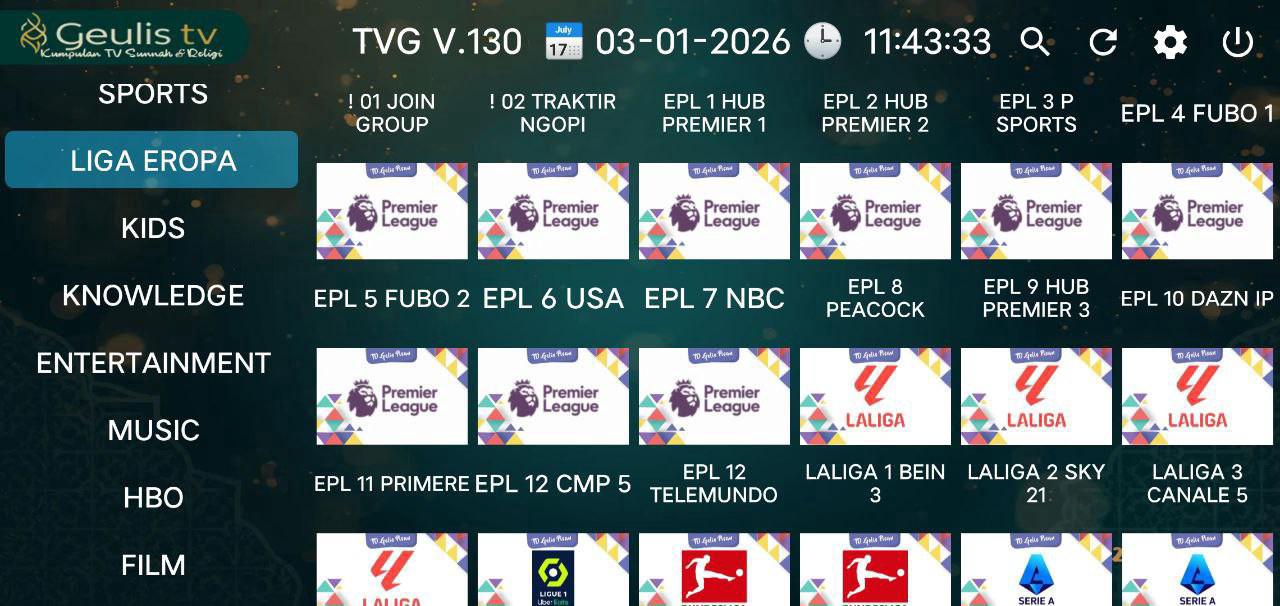Open the ! 01 JOIN GROUP tile
The height and width of the screenshot is (606, 1280).
tap(392, 211)
